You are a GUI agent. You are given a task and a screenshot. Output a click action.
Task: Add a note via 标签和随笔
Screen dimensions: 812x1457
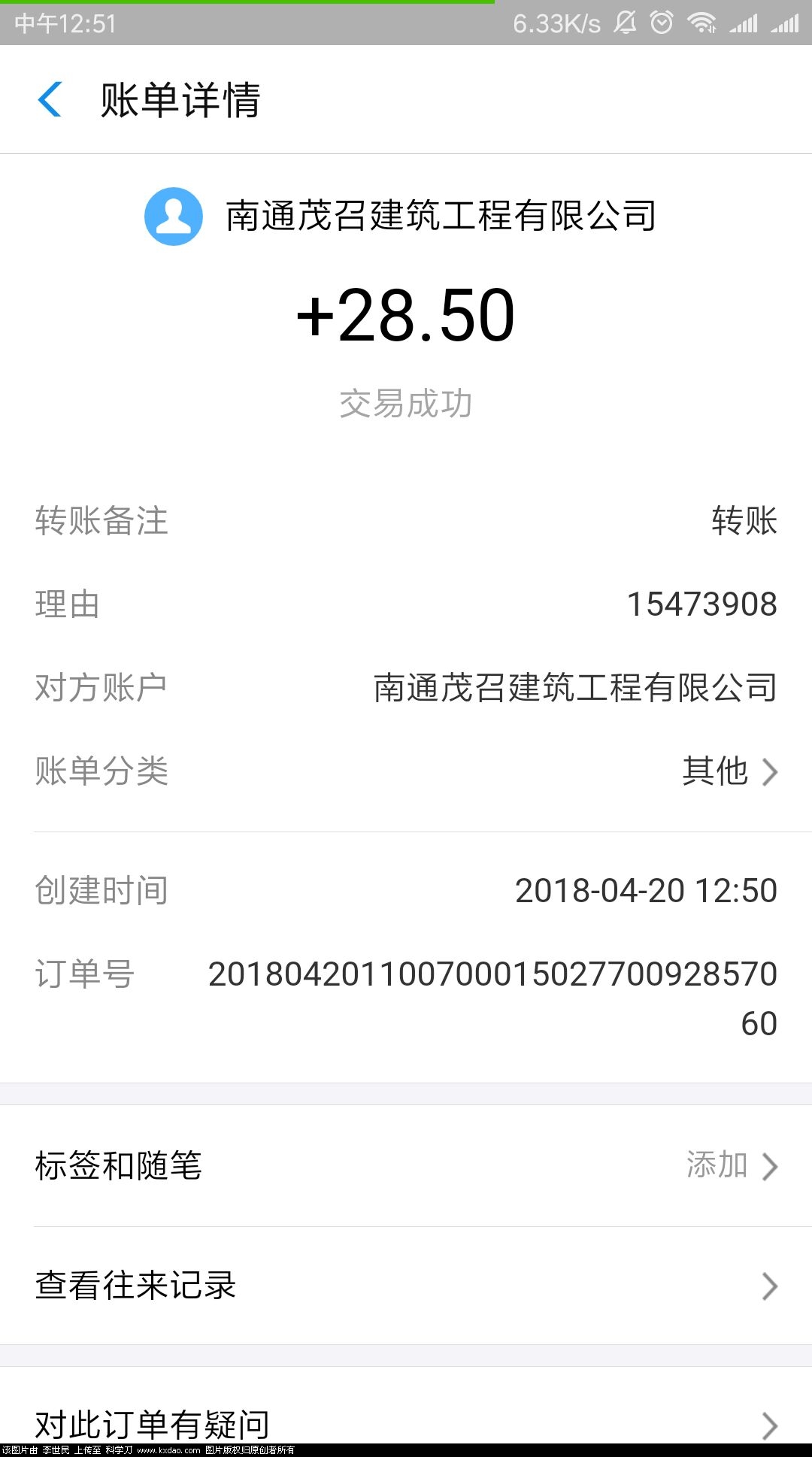click(406, 1166)
